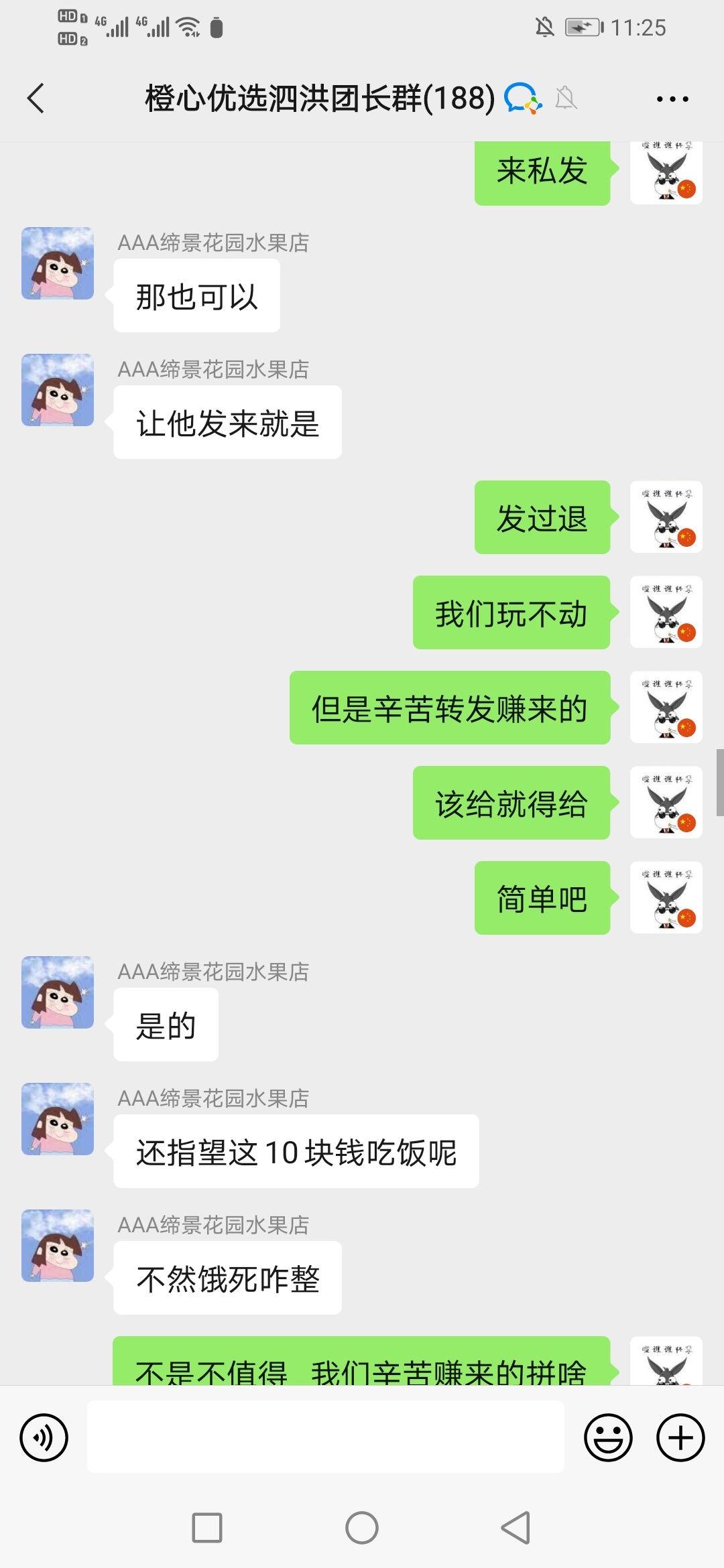Screen dimensions: 724x1568
Task: Open the chat info overflow menu
Action: [x=672, y=99]
